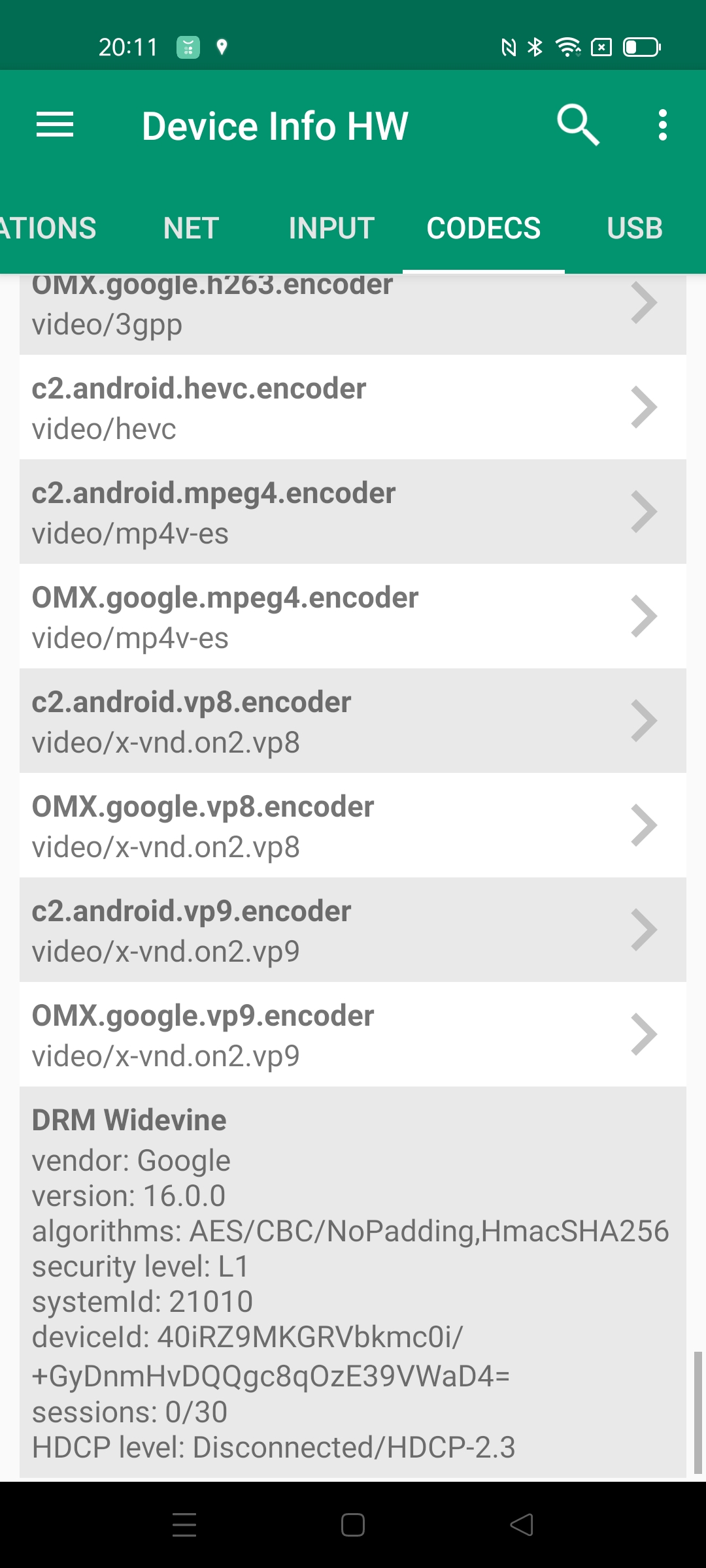View c2.android.vp9.encoder details

[x=353, y=930]
